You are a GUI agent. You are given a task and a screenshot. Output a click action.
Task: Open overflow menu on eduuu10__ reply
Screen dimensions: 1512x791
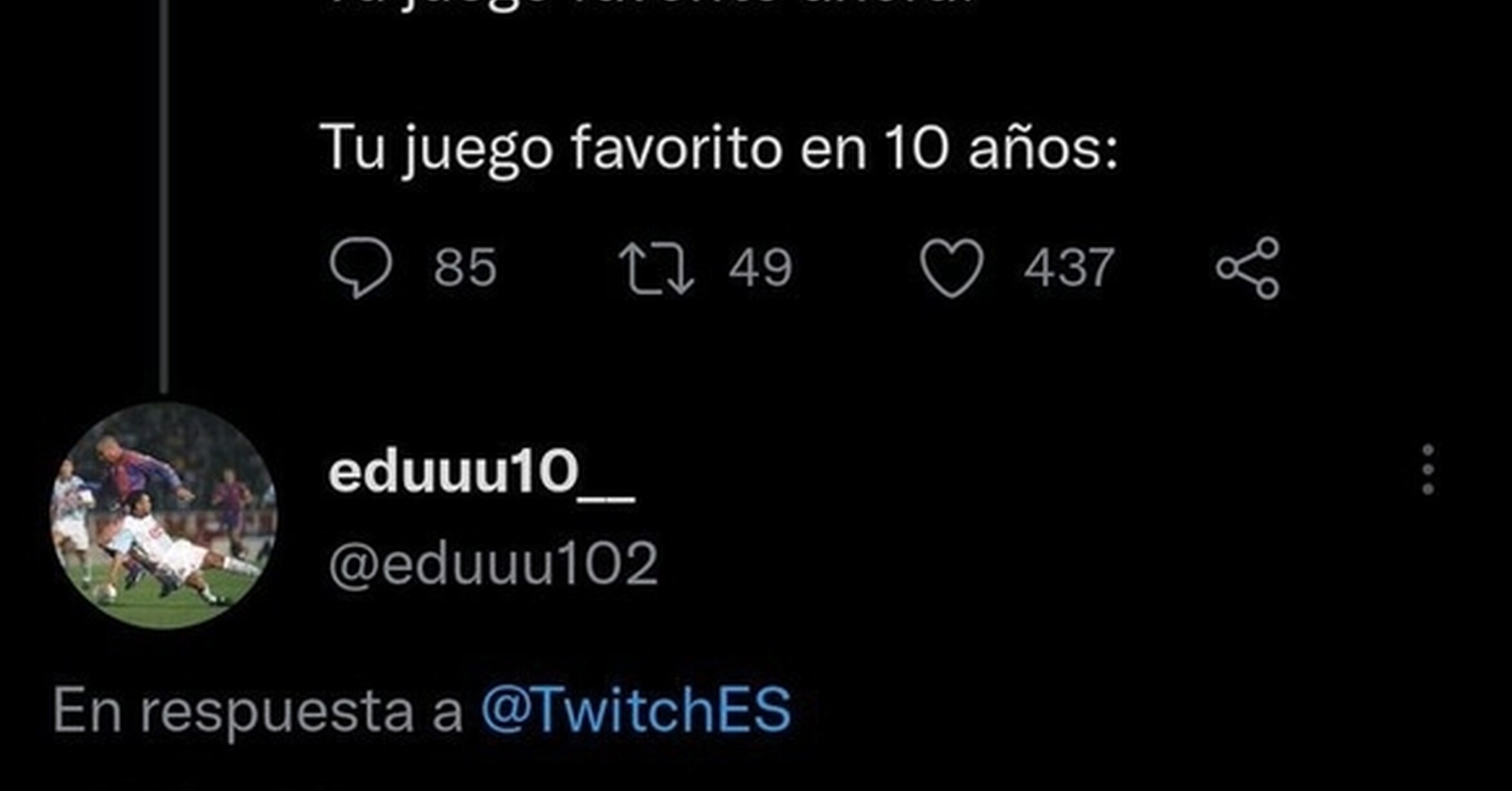click(x=1428, y=469)
